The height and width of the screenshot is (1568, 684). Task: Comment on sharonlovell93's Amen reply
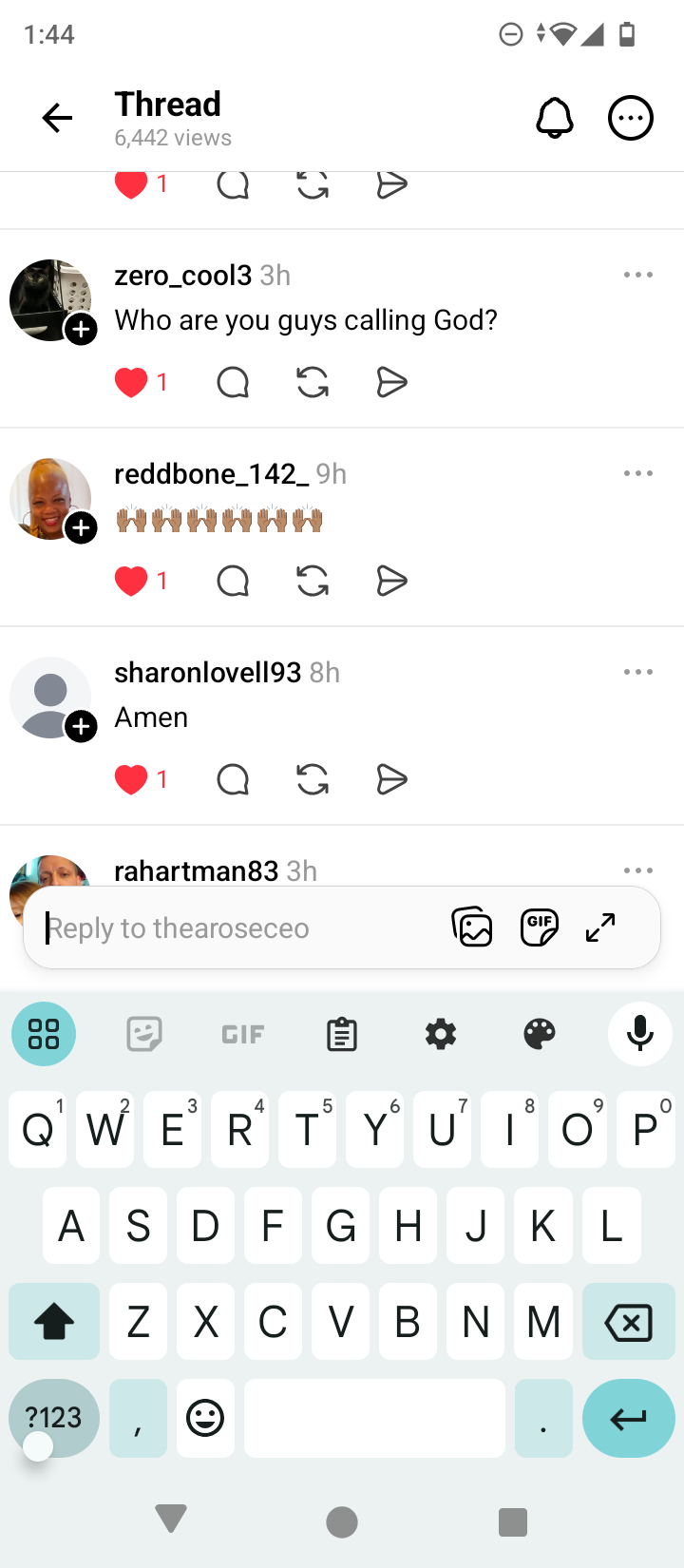point(233,780)
